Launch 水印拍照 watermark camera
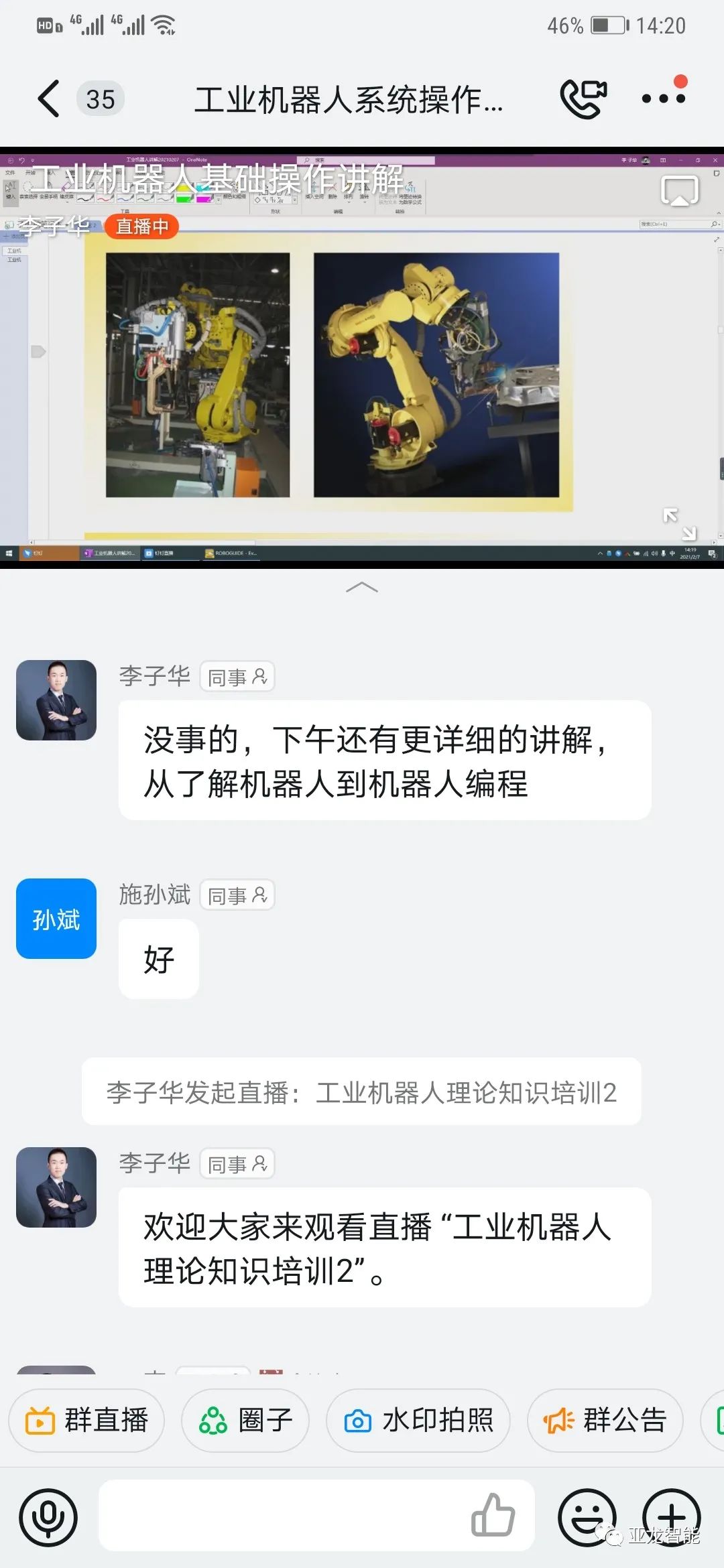724x1568 pixels. click(x=418, y=1420)
